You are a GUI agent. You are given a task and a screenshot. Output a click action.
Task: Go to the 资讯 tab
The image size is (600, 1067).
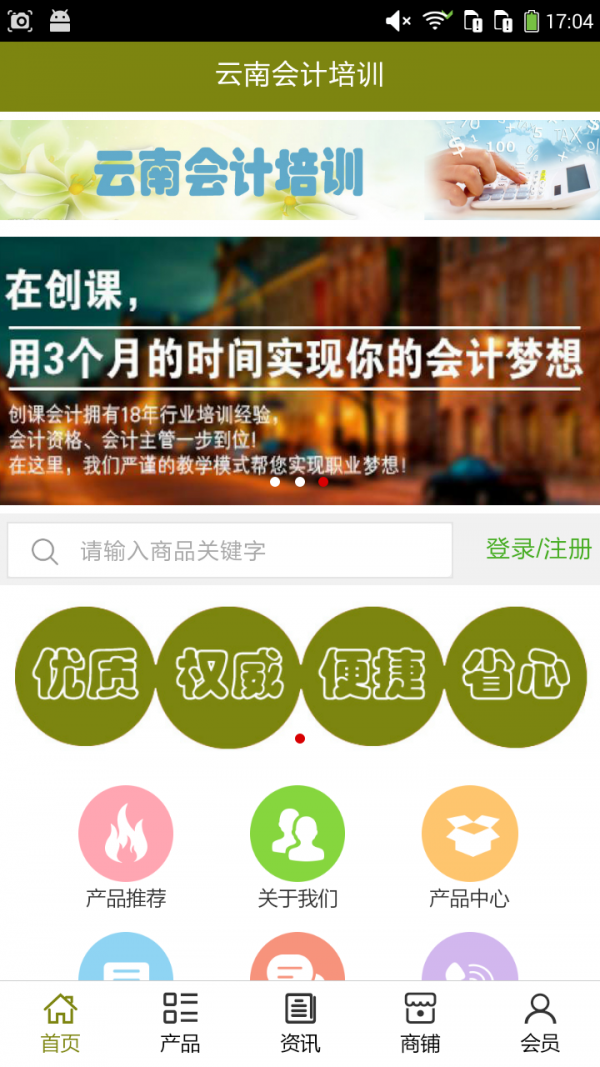tap(300, 1023)
